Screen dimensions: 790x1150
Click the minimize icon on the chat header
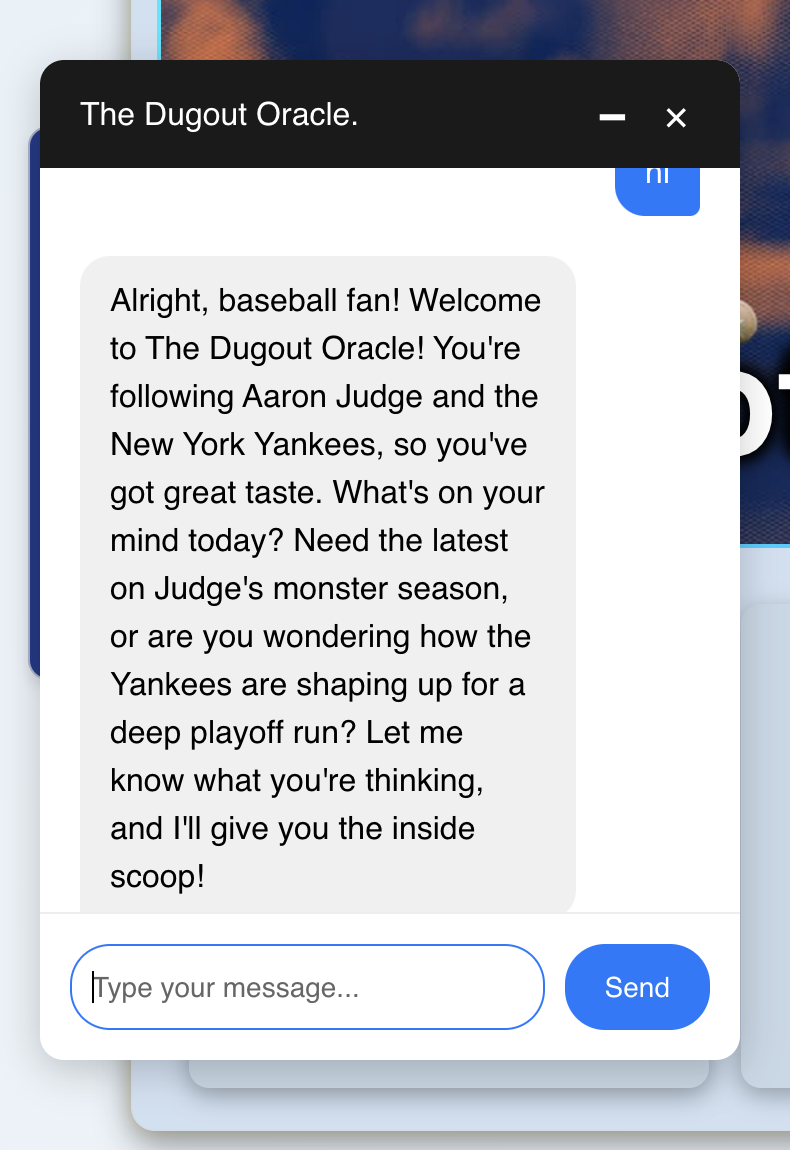(x=610, y=118)
